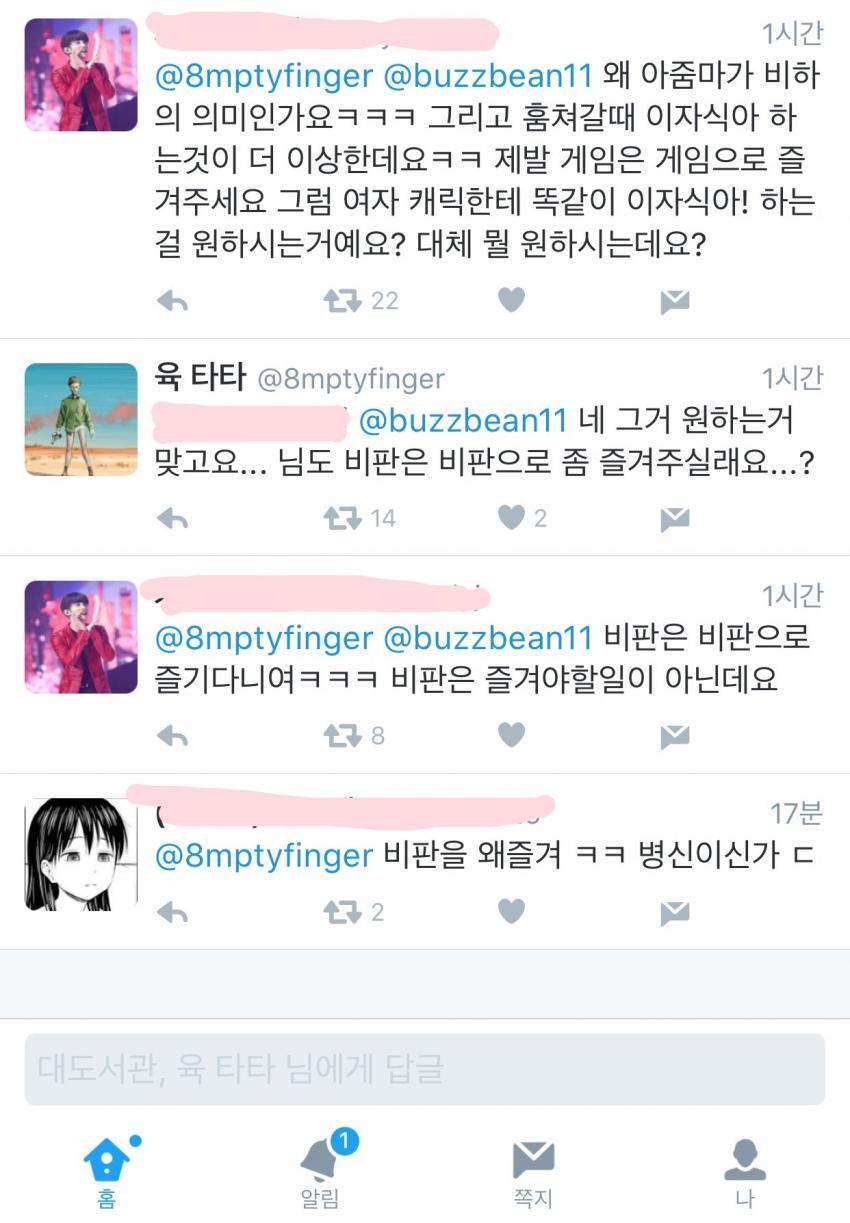Like 육 타타's tweet with 2 likes
The width and height of the screenshot is (850, 1223).
[511, 518]
